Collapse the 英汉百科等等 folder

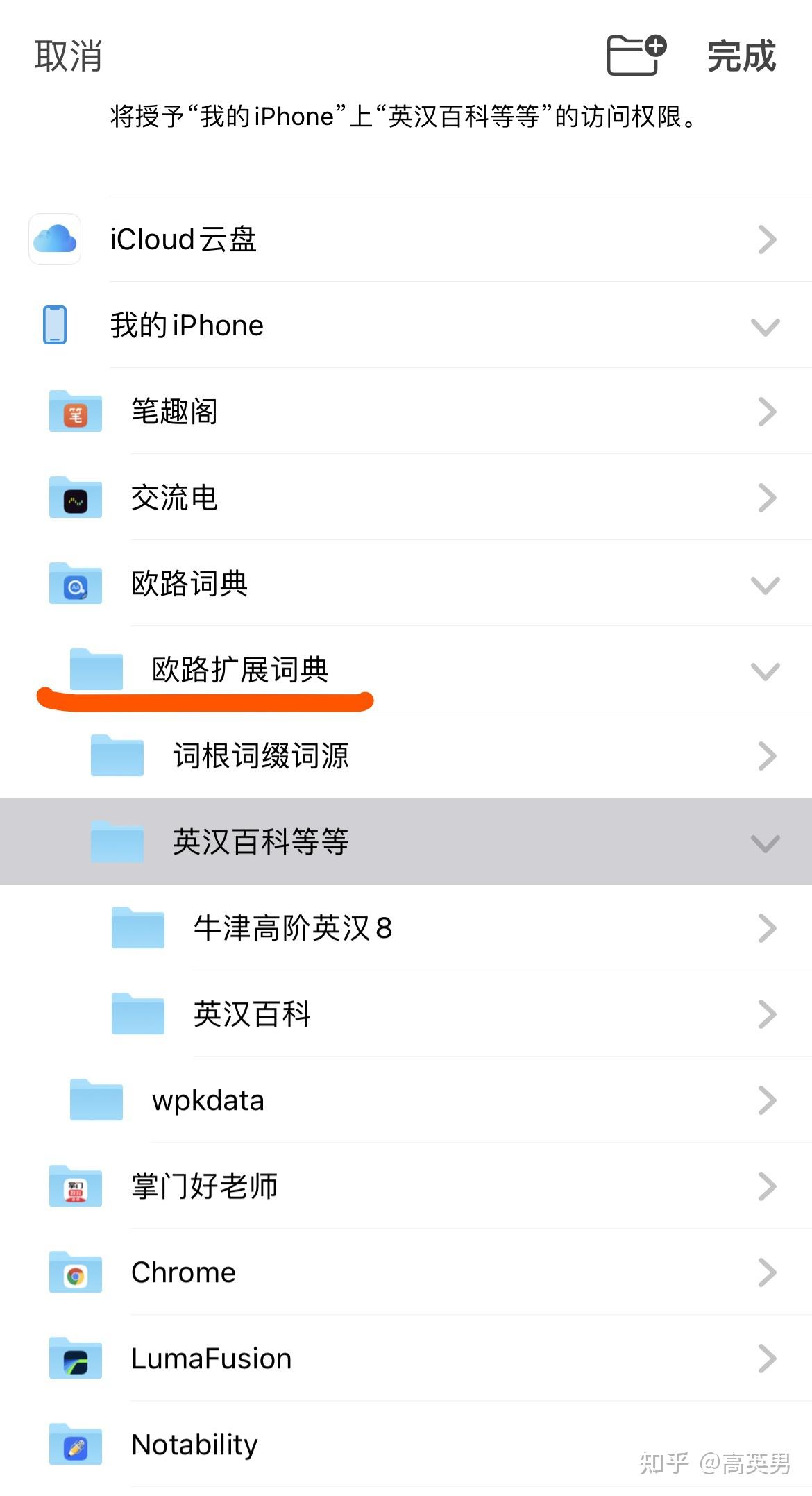click(x=764, y=843)
